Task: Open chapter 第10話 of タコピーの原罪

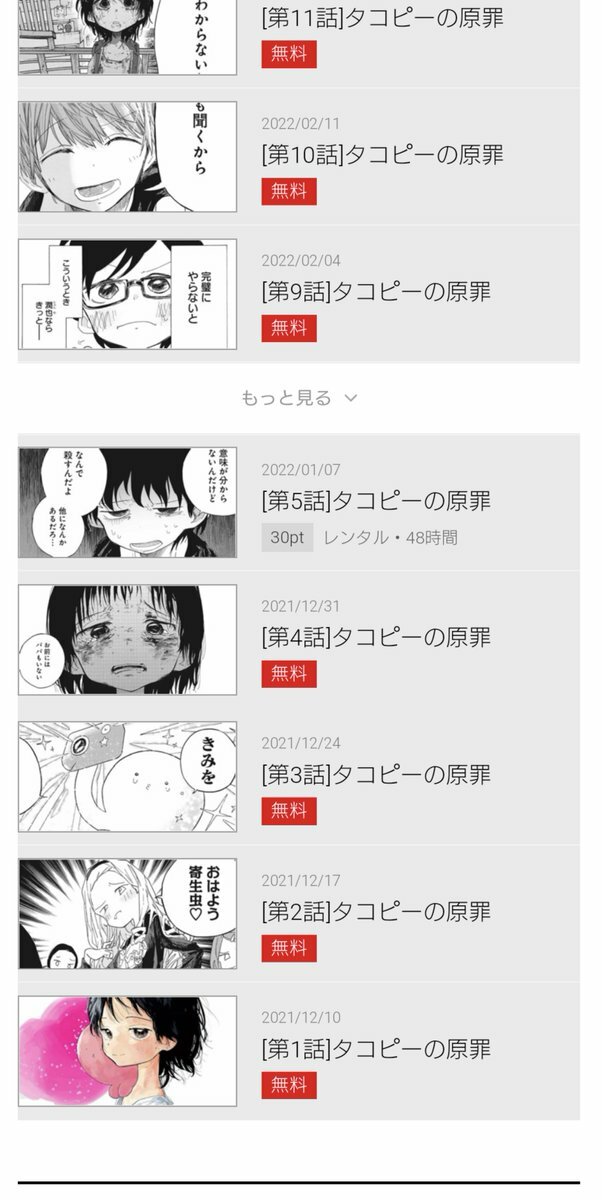Action: pyautogui.click(x=382, y=155)
